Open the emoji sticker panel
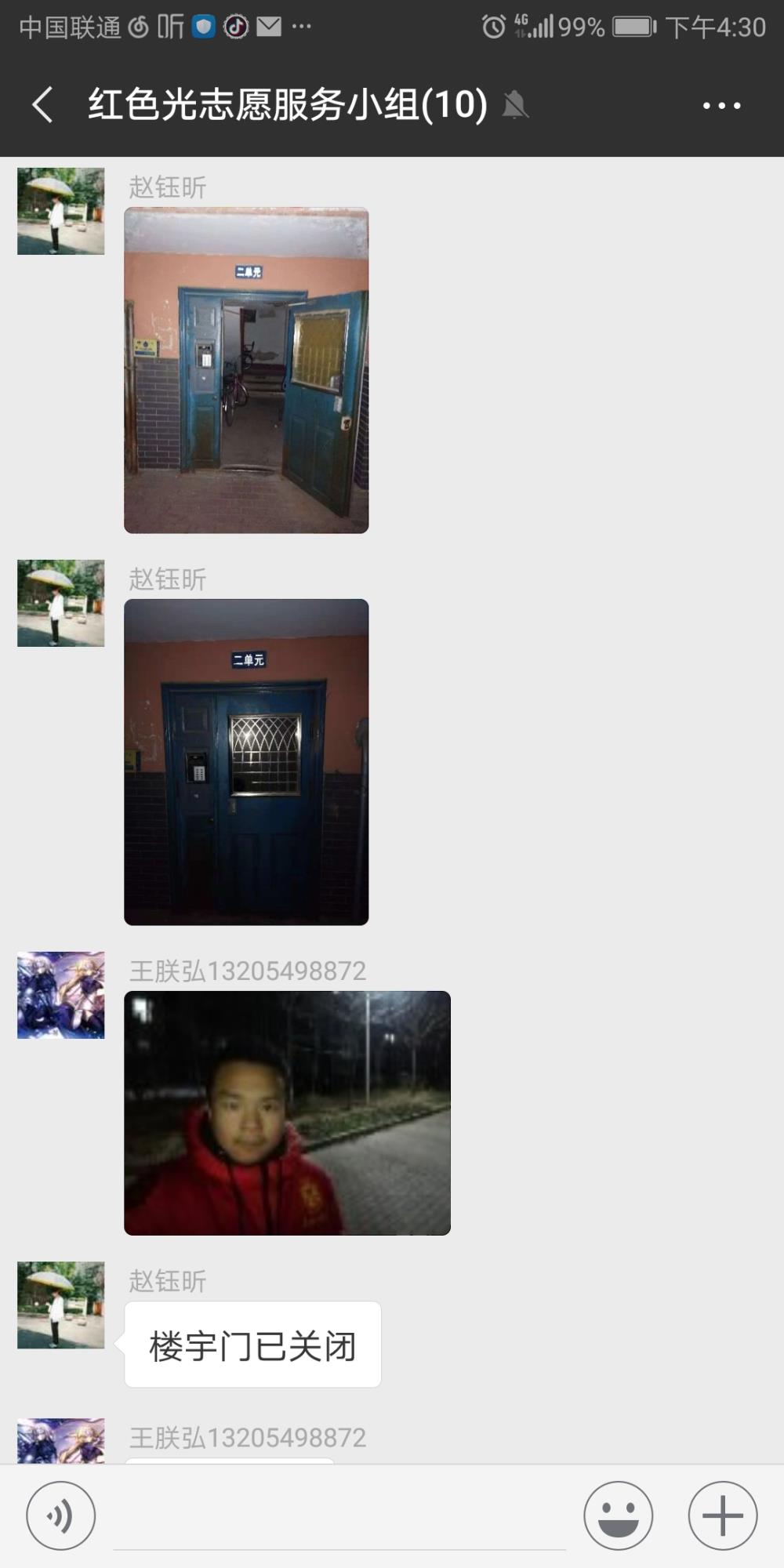784x1568 pixels. (x=618, y=1515)
